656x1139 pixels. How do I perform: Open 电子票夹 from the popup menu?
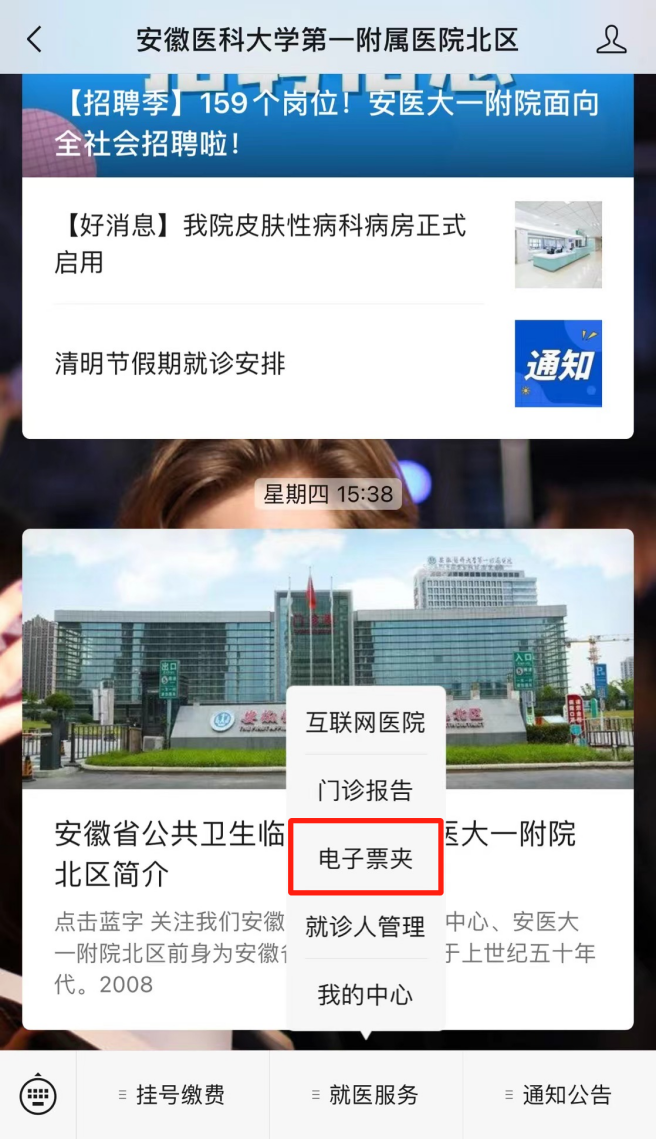pos(365,858)
